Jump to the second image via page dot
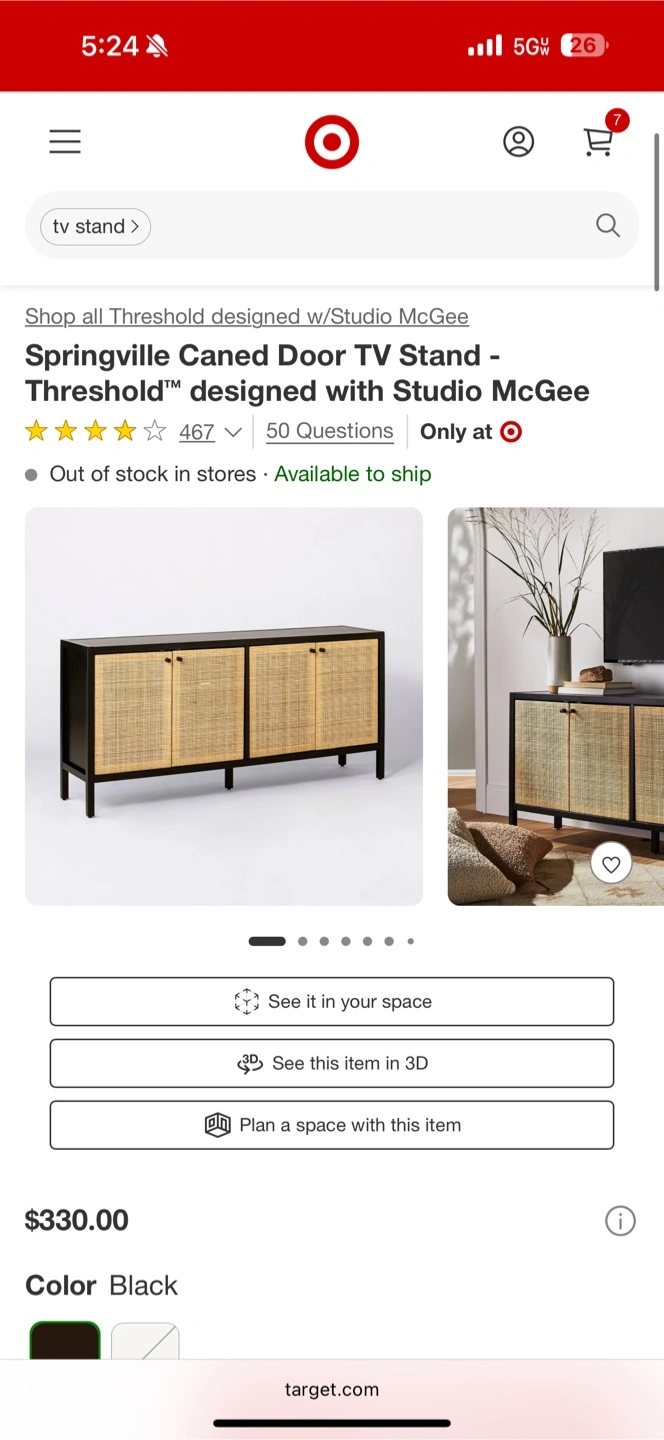The width and height of the screenshot is (664, 1440). tap(302, 941)
